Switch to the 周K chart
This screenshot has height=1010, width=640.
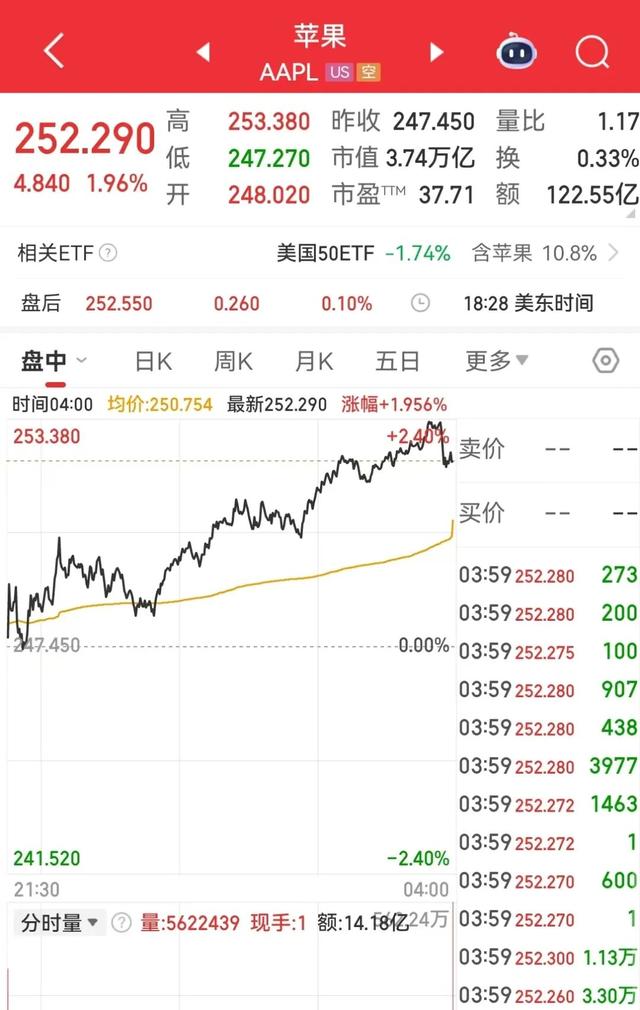[x=233, y=362]
